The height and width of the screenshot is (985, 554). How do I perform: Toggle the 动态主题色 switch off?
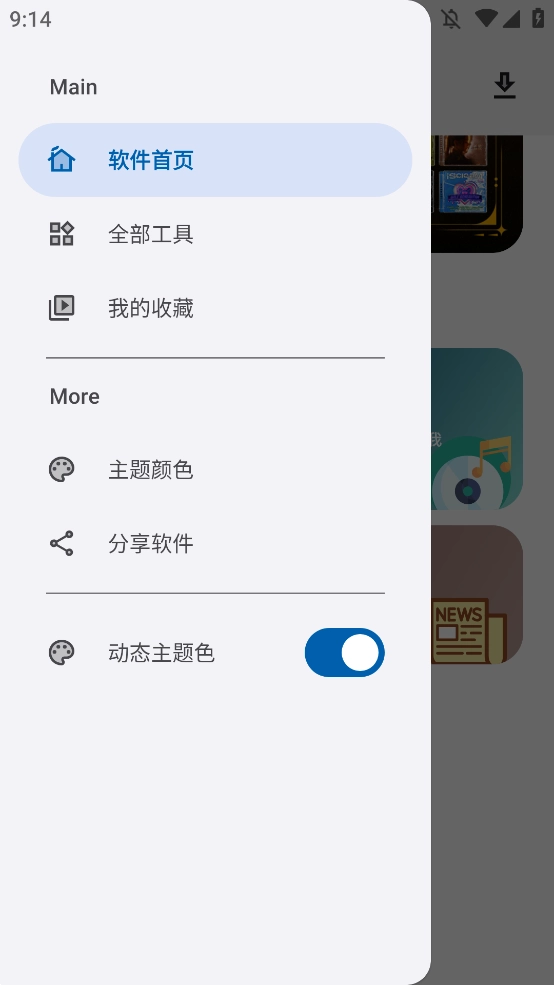click(x=344, y=653)
